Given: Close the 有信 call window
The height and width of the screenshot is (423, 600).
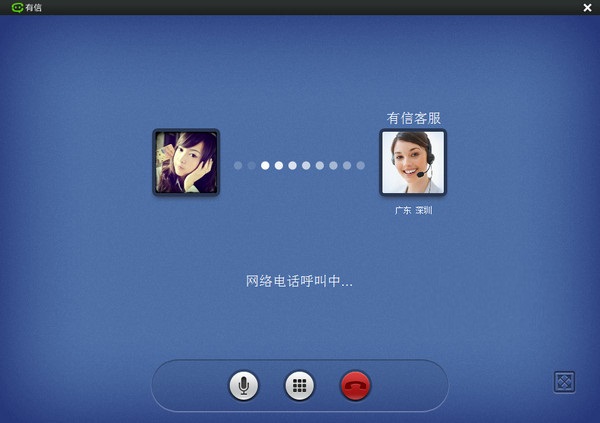Looking at the screenshot, I should pos(587,7).
